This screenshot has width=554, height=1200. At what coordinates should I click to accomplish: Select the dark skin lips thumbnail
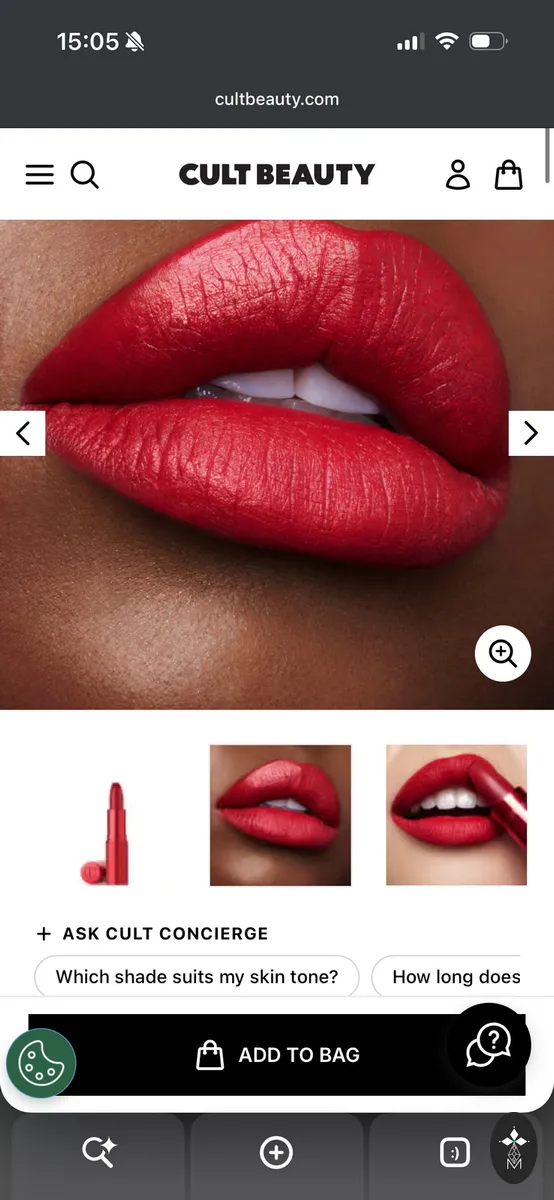point(280,815)
